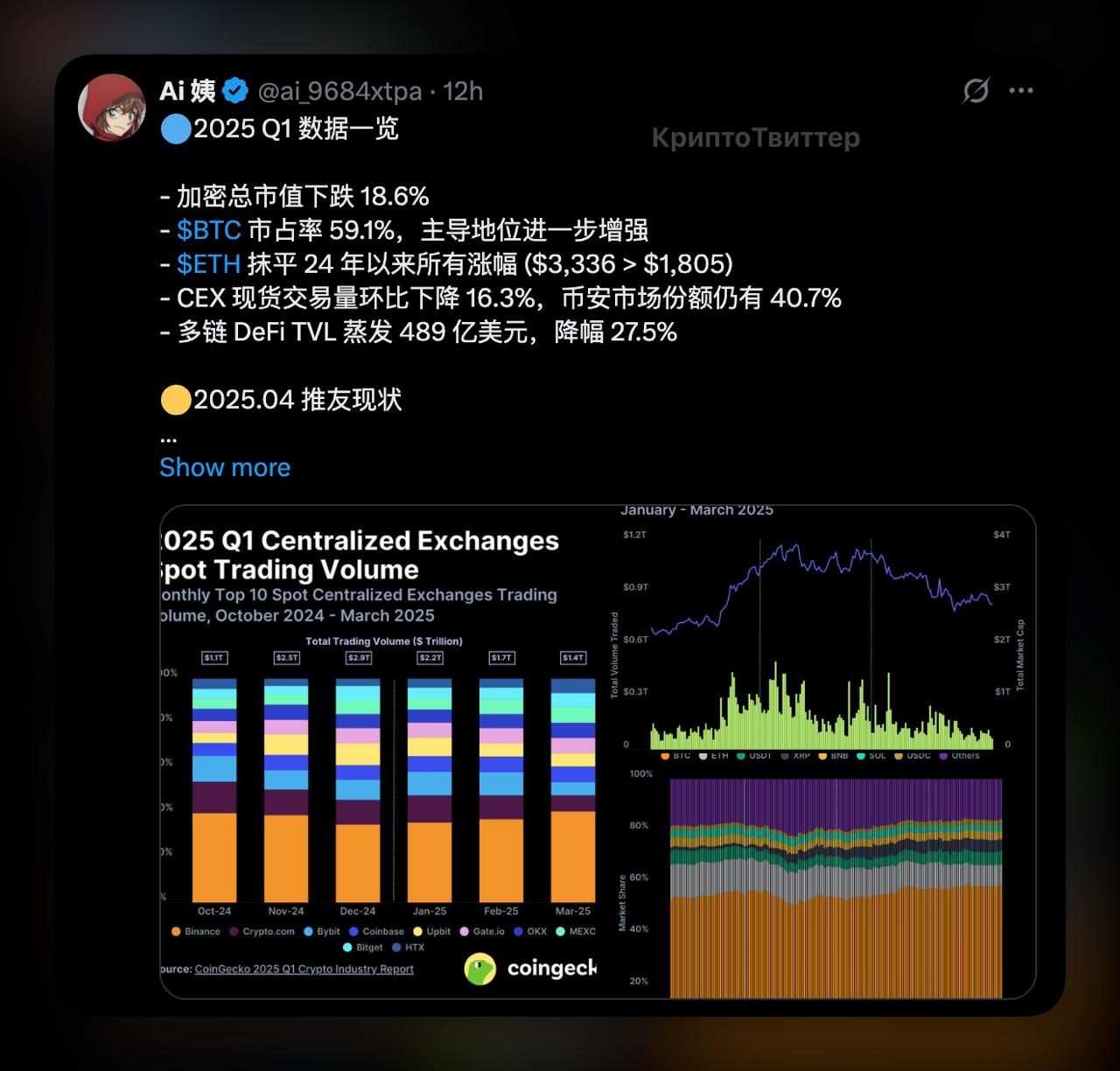Viewport: 1120px width, 1071px height.
Task: Open the $BTC cashtag
Action: 208,230
